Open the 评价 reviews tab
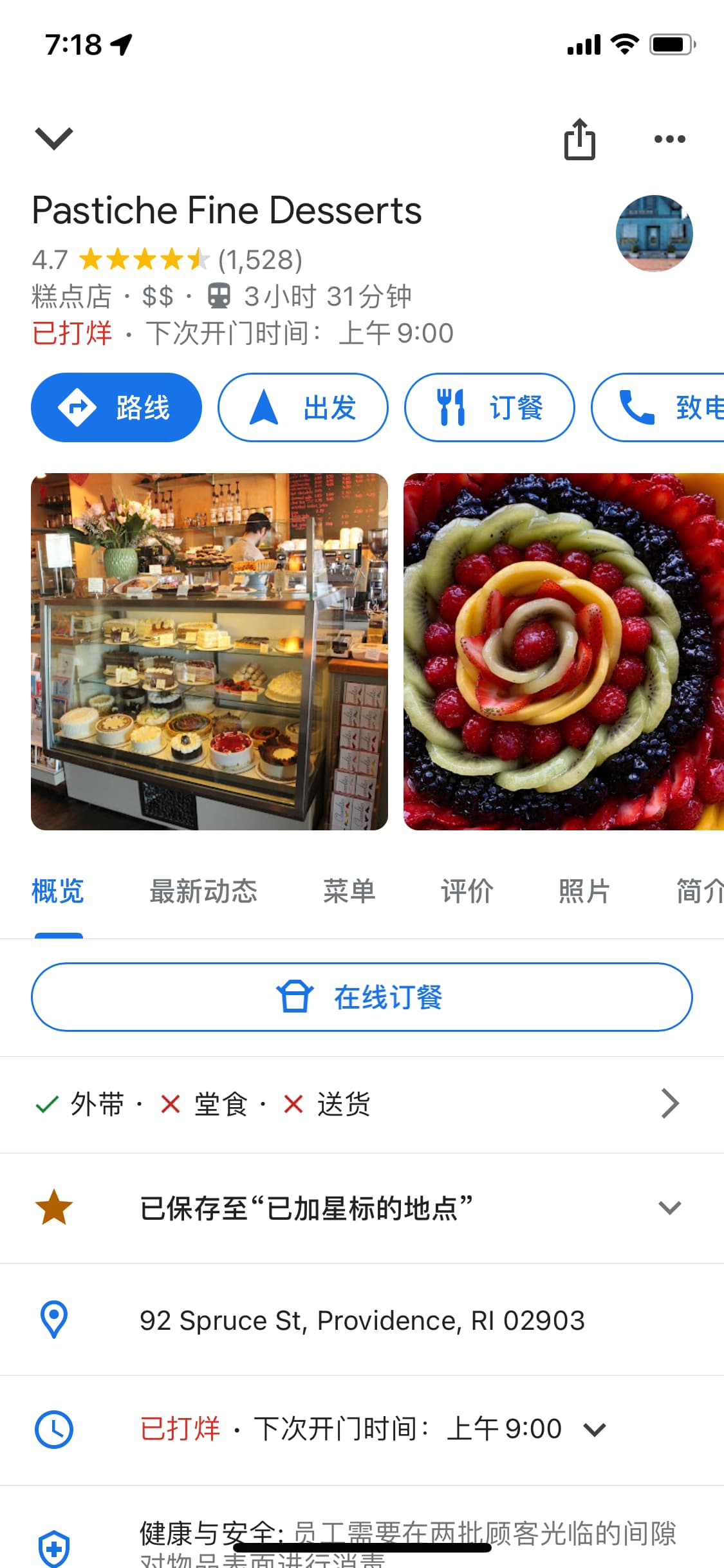 467,891
